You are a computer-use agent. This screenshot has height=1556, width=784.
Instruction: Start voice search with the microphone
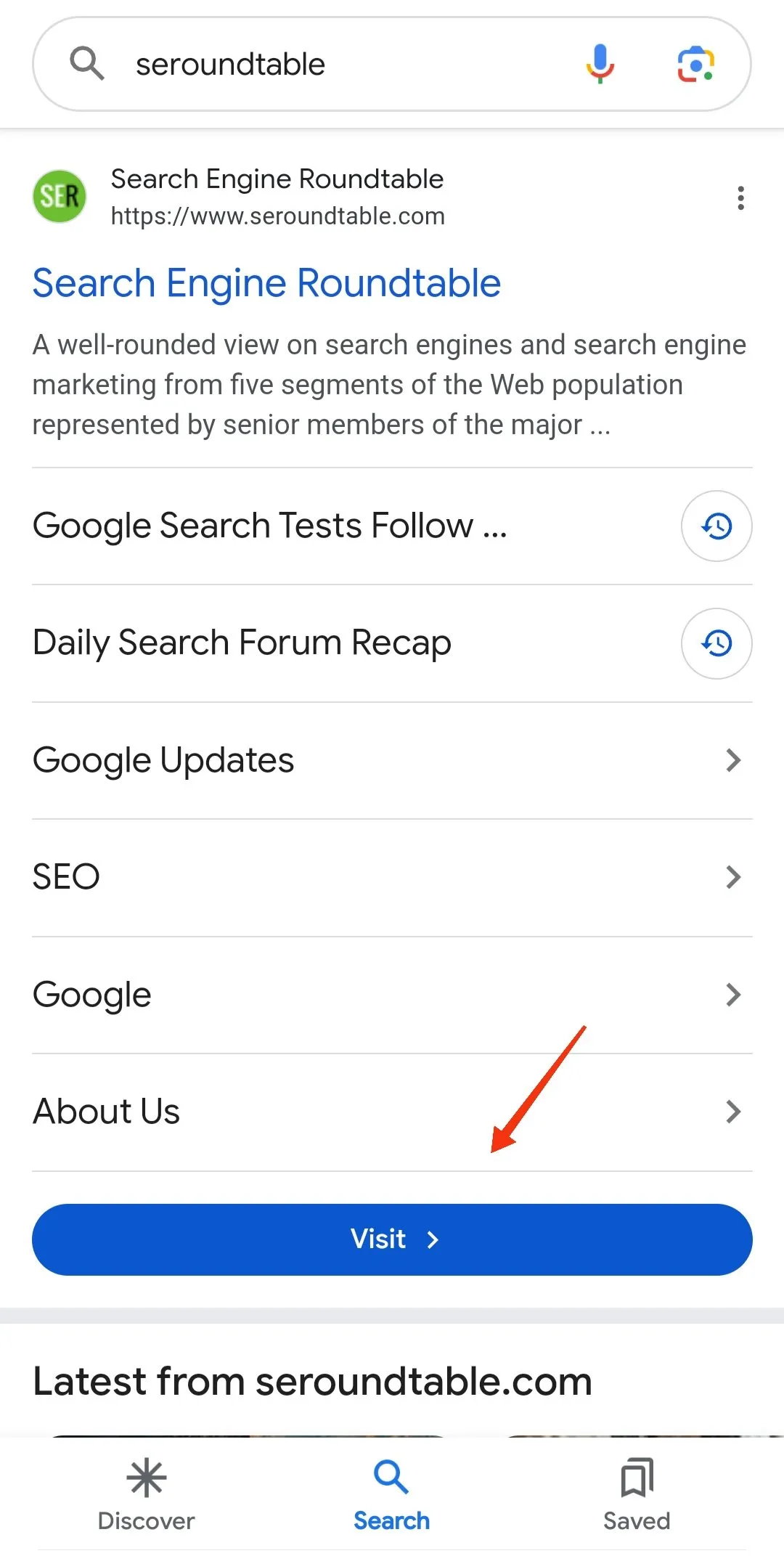[x=600, y=64]
